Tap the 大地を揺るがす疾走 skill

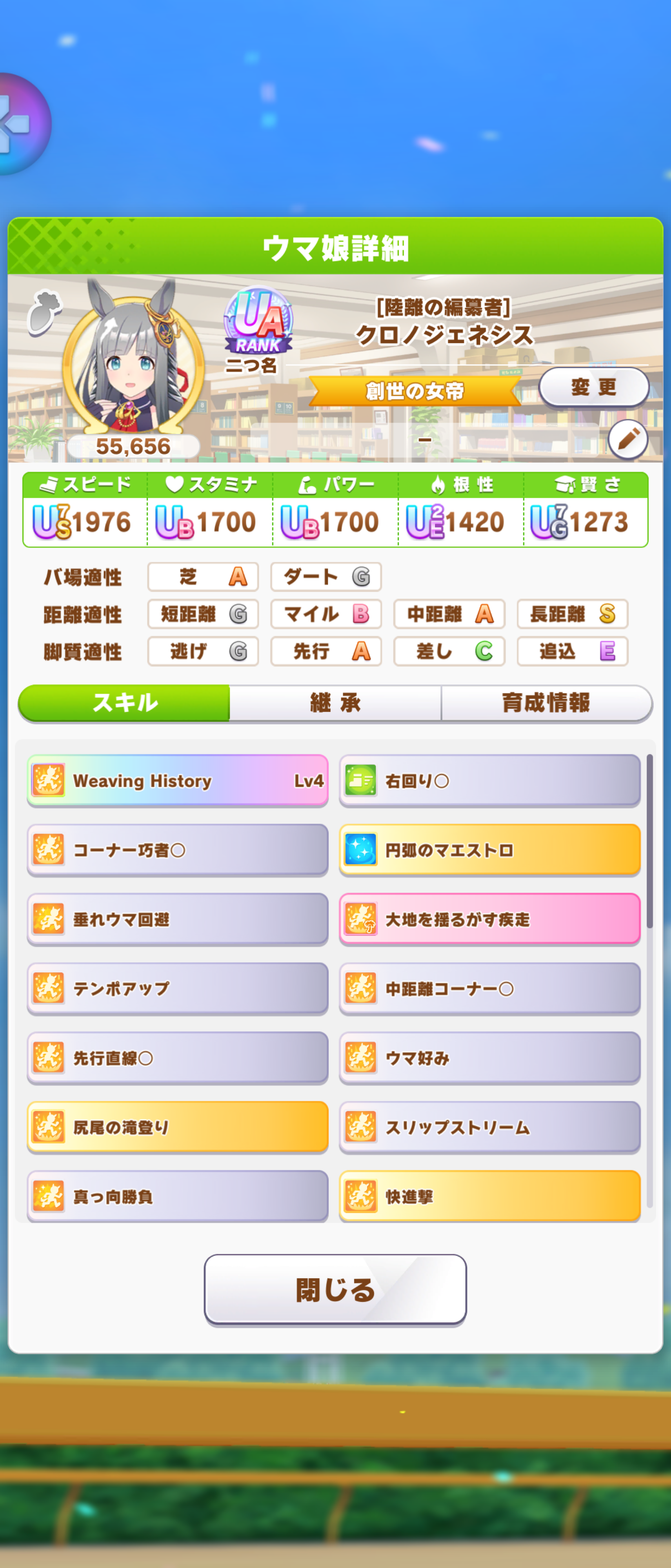[x=490, y=919]
